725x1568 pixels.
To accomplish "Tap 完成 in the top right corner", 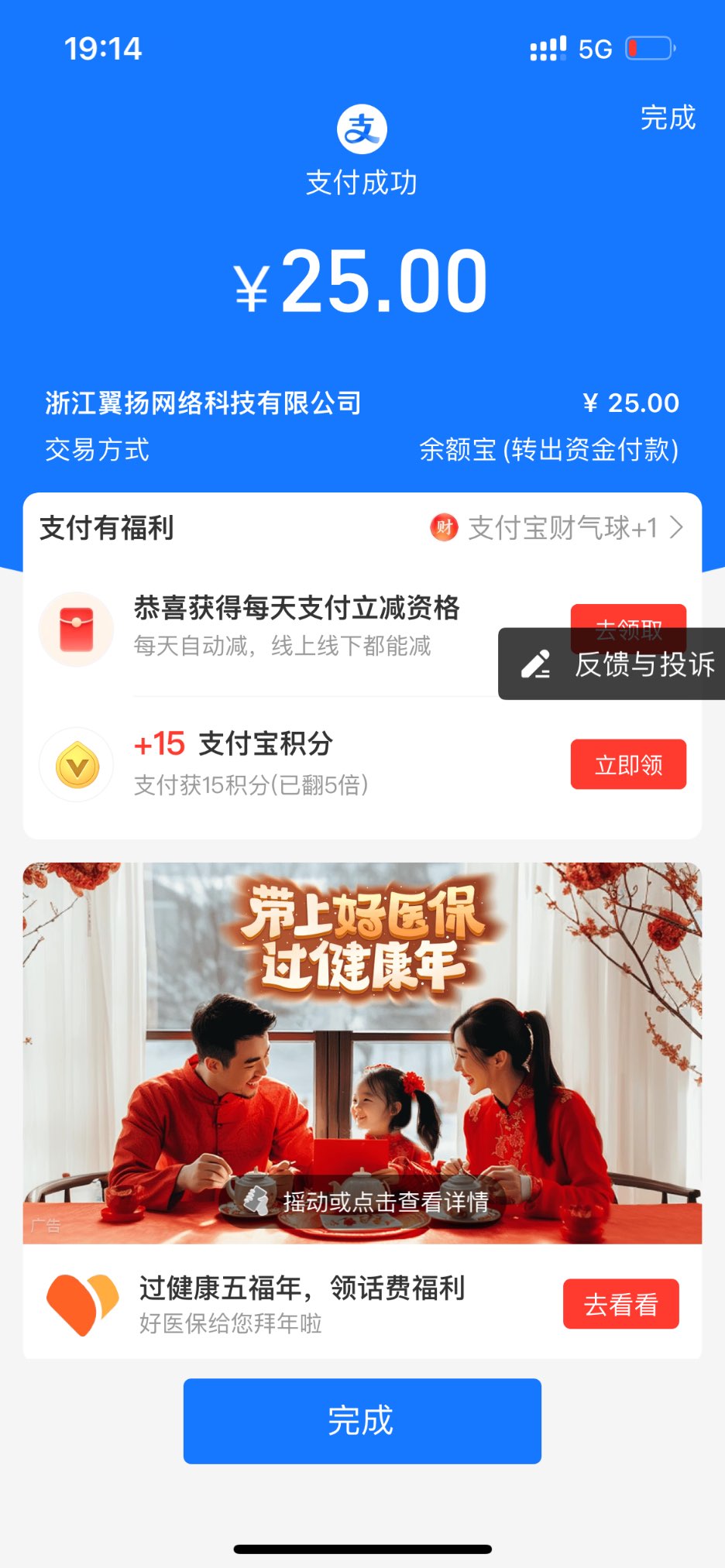I will (x=667, y=118).
